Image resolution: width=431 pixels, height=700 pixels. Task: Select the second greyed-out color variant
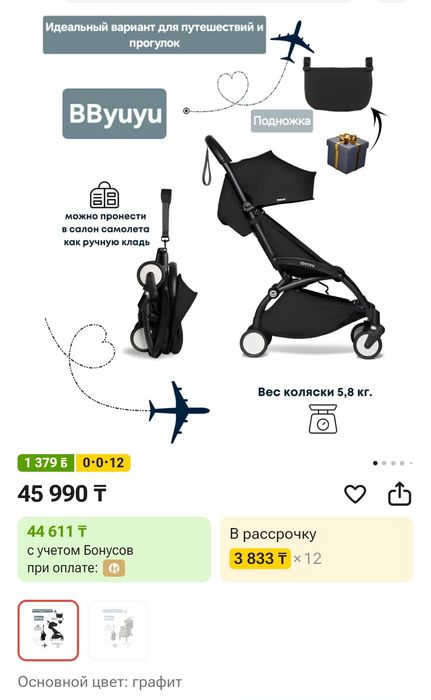(118, 630)
